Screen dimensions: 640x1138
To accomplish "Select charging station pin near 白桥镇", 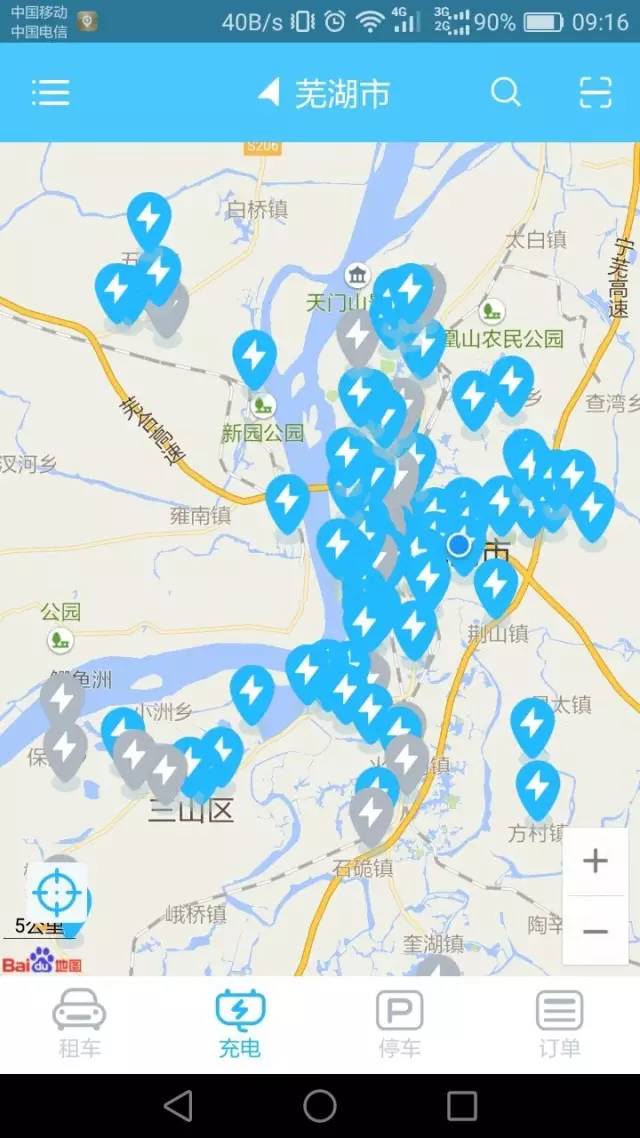I will (x=149, y=219).
